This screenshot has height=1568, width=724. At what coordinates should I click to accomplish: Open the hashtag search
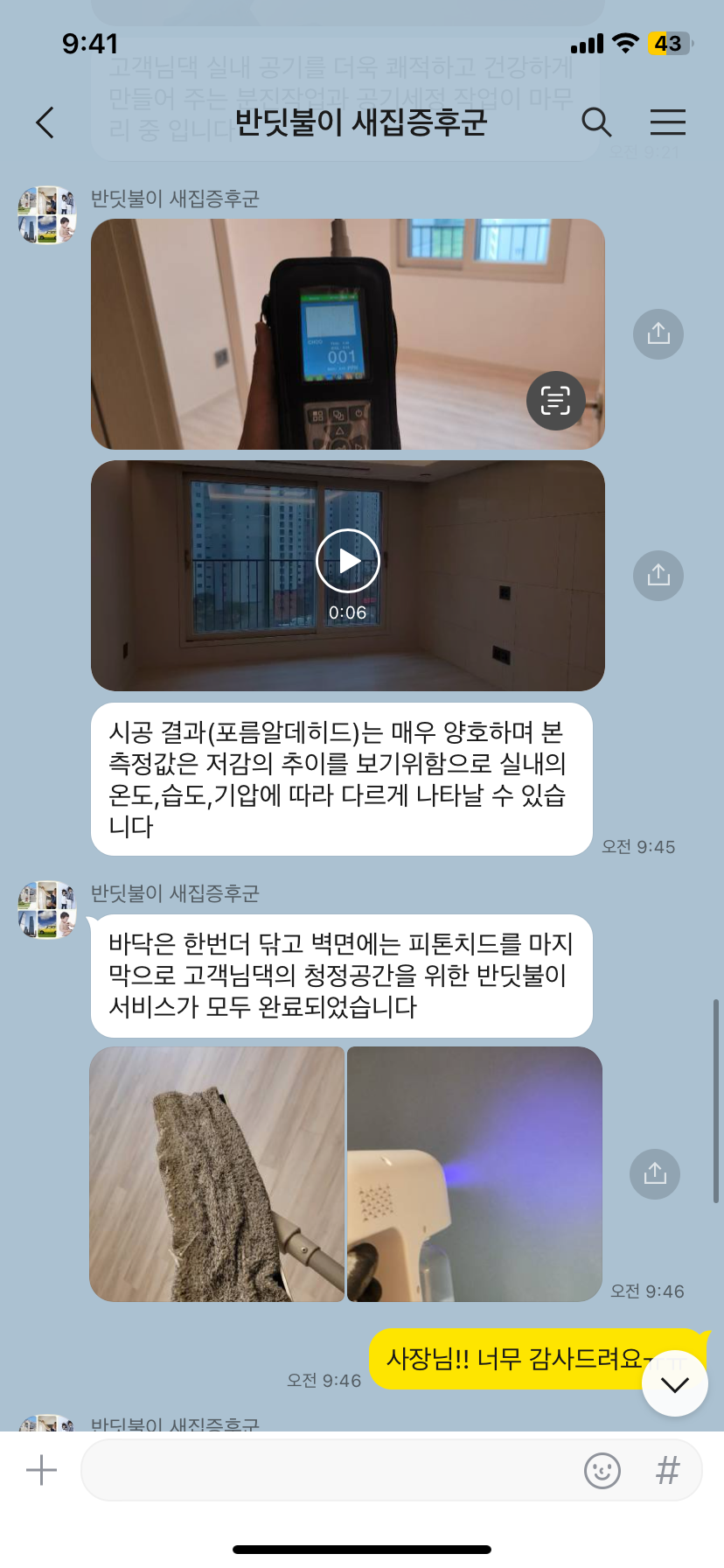(668, 1470)
